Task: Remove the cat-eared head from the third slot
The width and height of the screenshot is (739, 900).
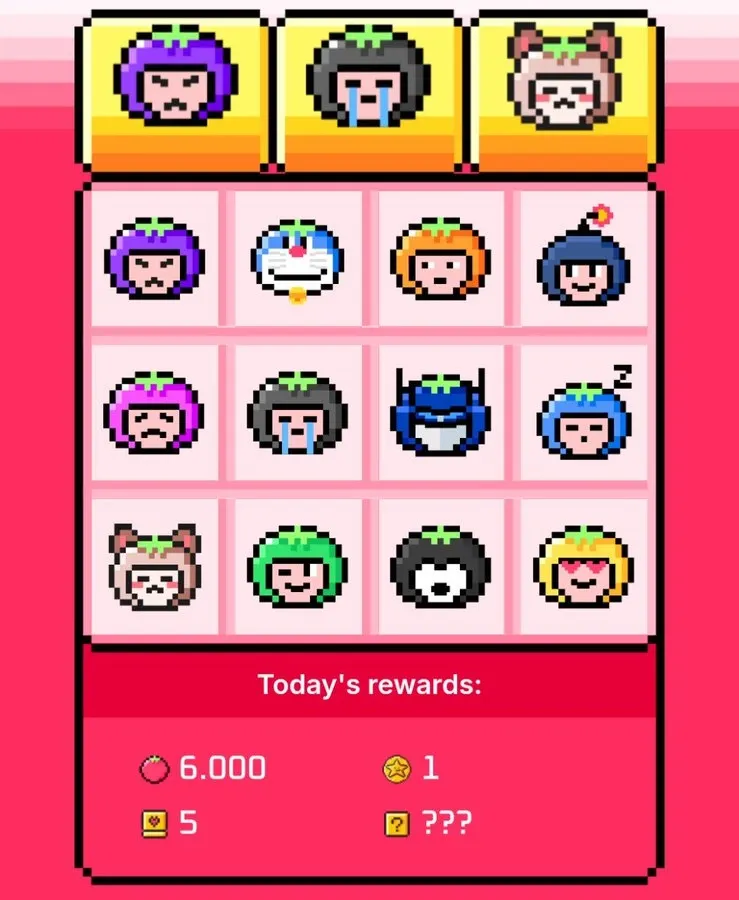Action: (x=564, y=88)
